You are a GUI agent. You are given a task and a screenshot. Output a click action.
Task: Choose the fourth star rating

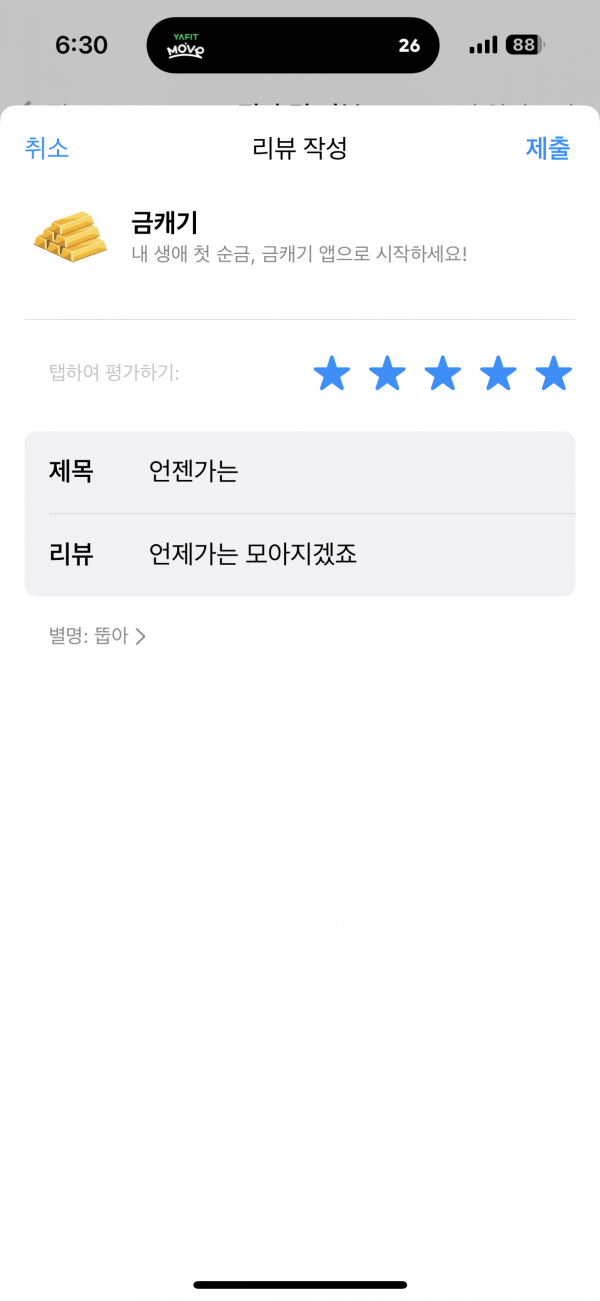(498, 374)
